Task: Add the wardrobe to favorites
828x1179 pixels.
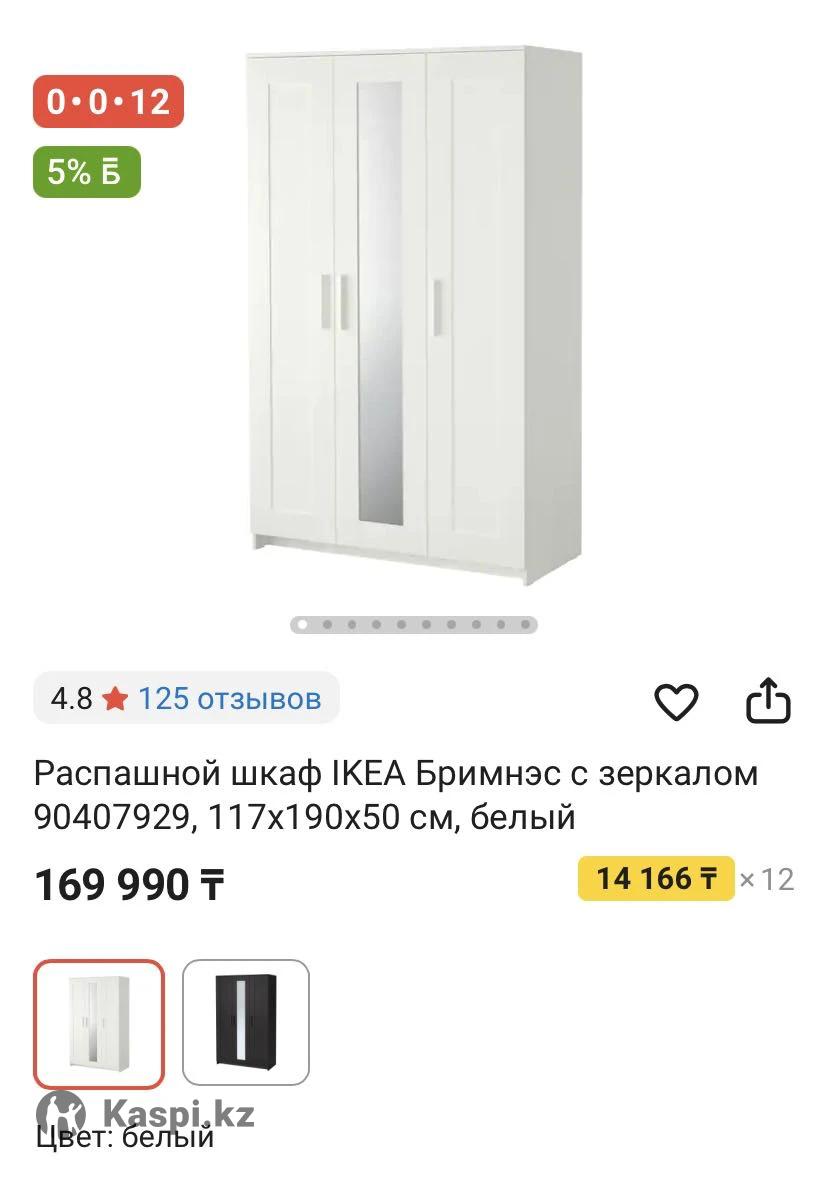Action: click(676, 702)
